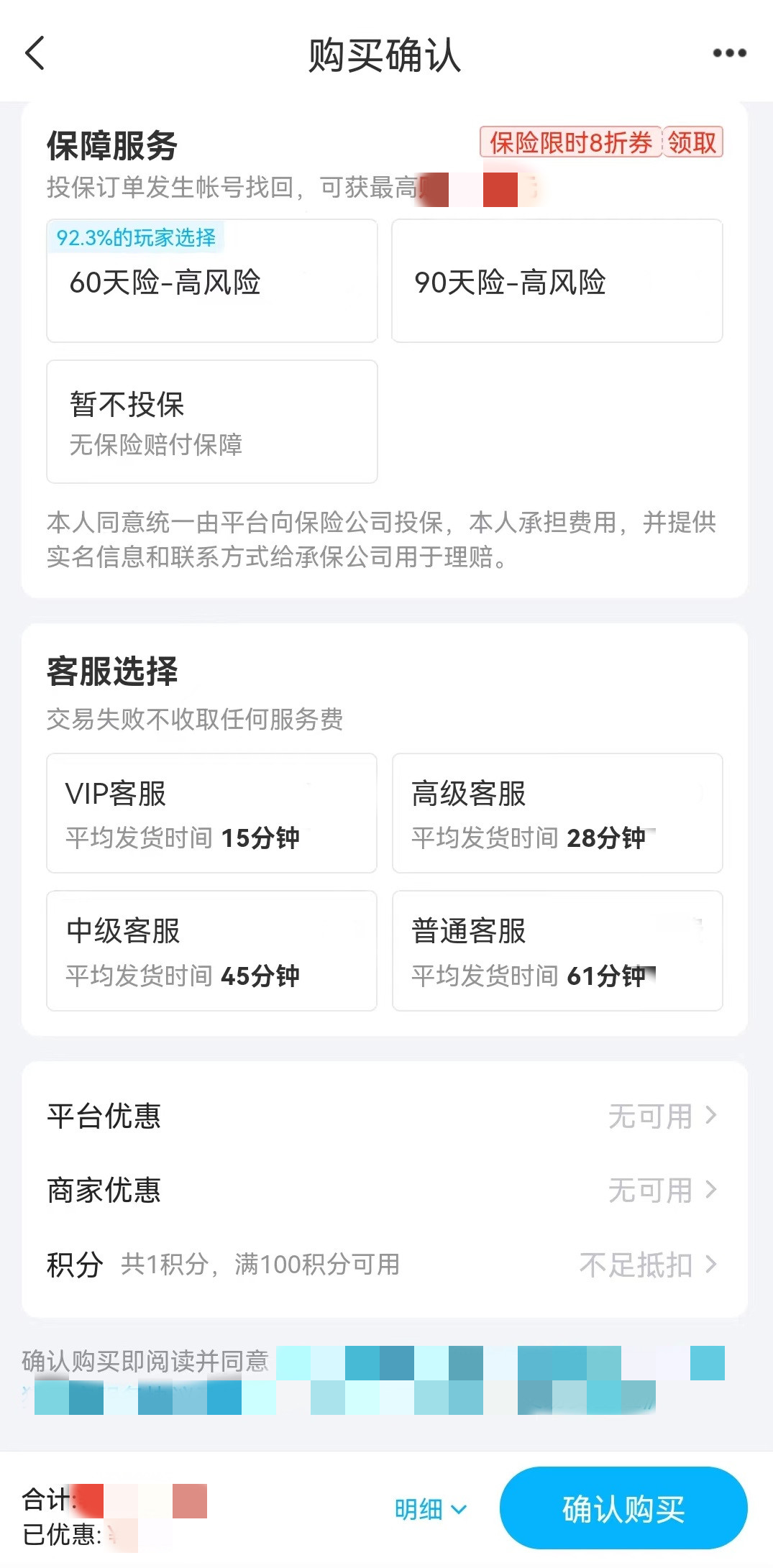Go back from the 购买确认 page
Image resolution: width=773 pixels, height=1568 pixels.
pos(35,53)
